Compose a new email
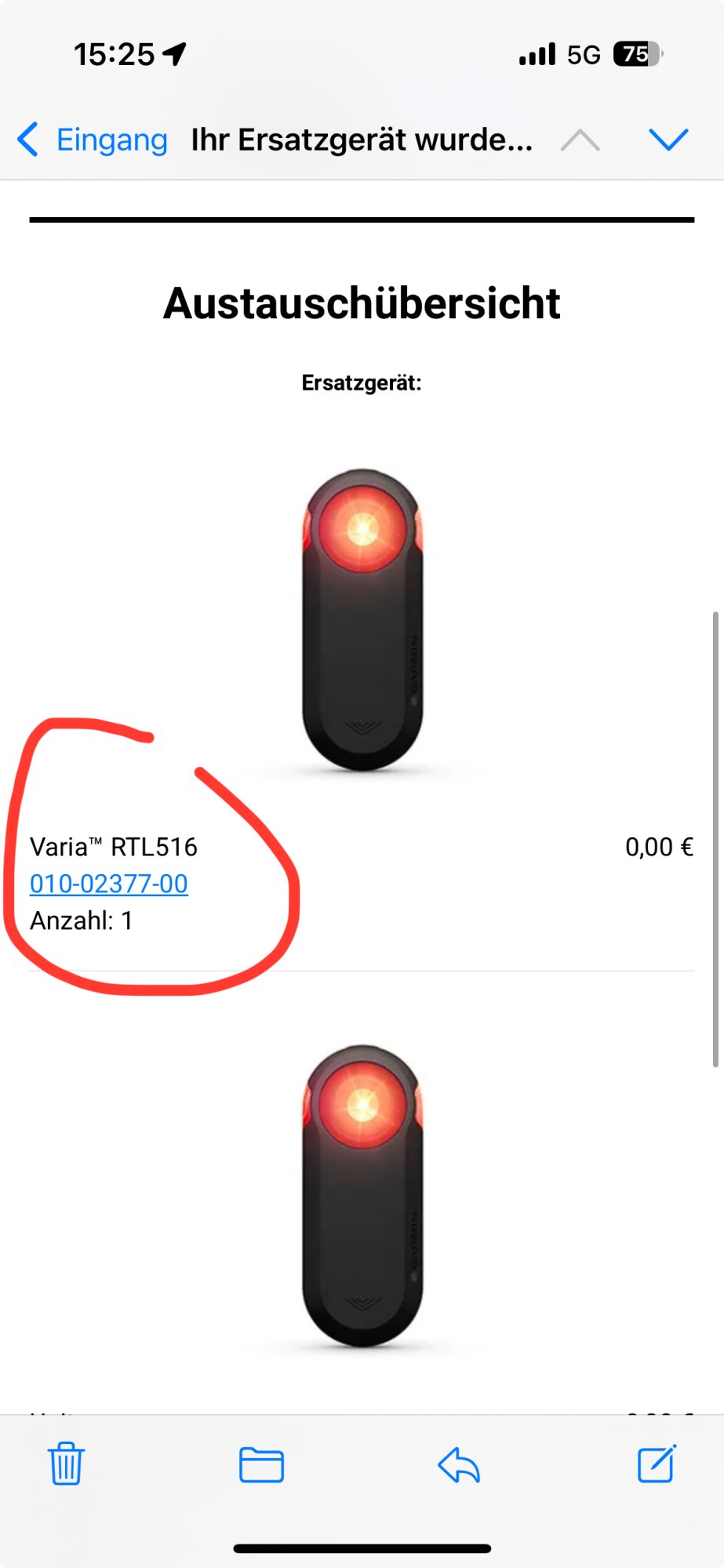This screenshot has height=1568, width=724. [657, 1463]
